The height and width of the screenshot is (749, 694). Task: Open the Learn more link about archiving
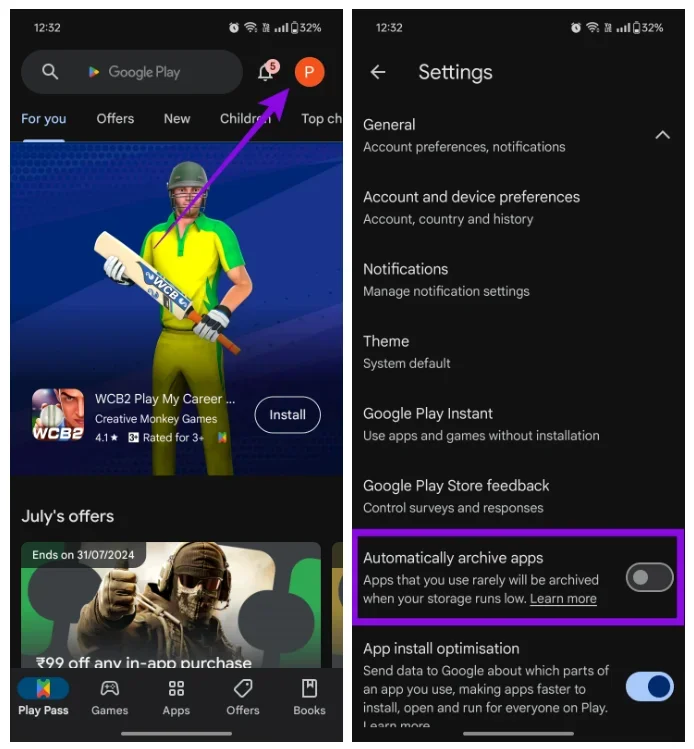[x=563, y=598]
